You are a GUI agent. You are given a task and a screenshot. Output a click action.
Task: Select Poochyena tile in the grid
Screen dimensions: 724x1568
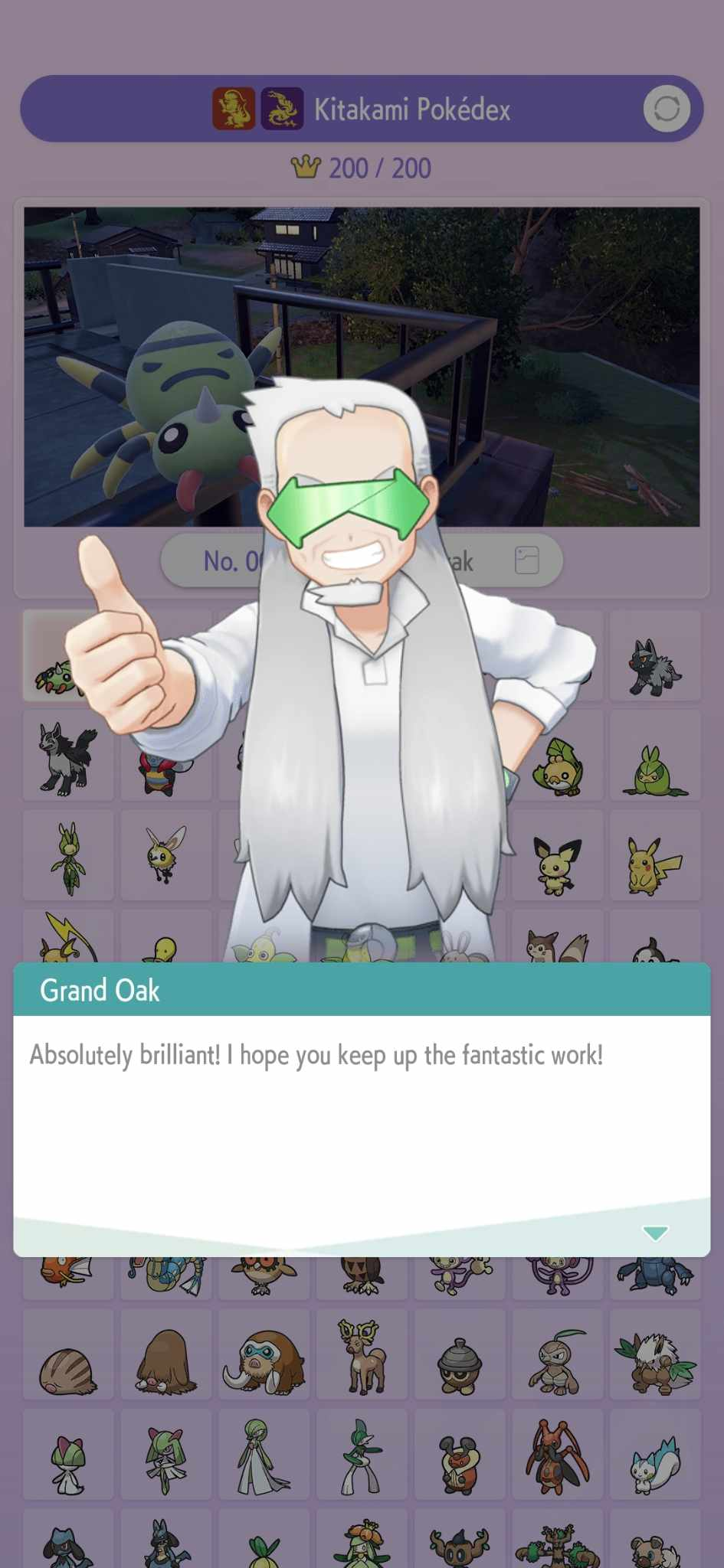click(655, 657)
